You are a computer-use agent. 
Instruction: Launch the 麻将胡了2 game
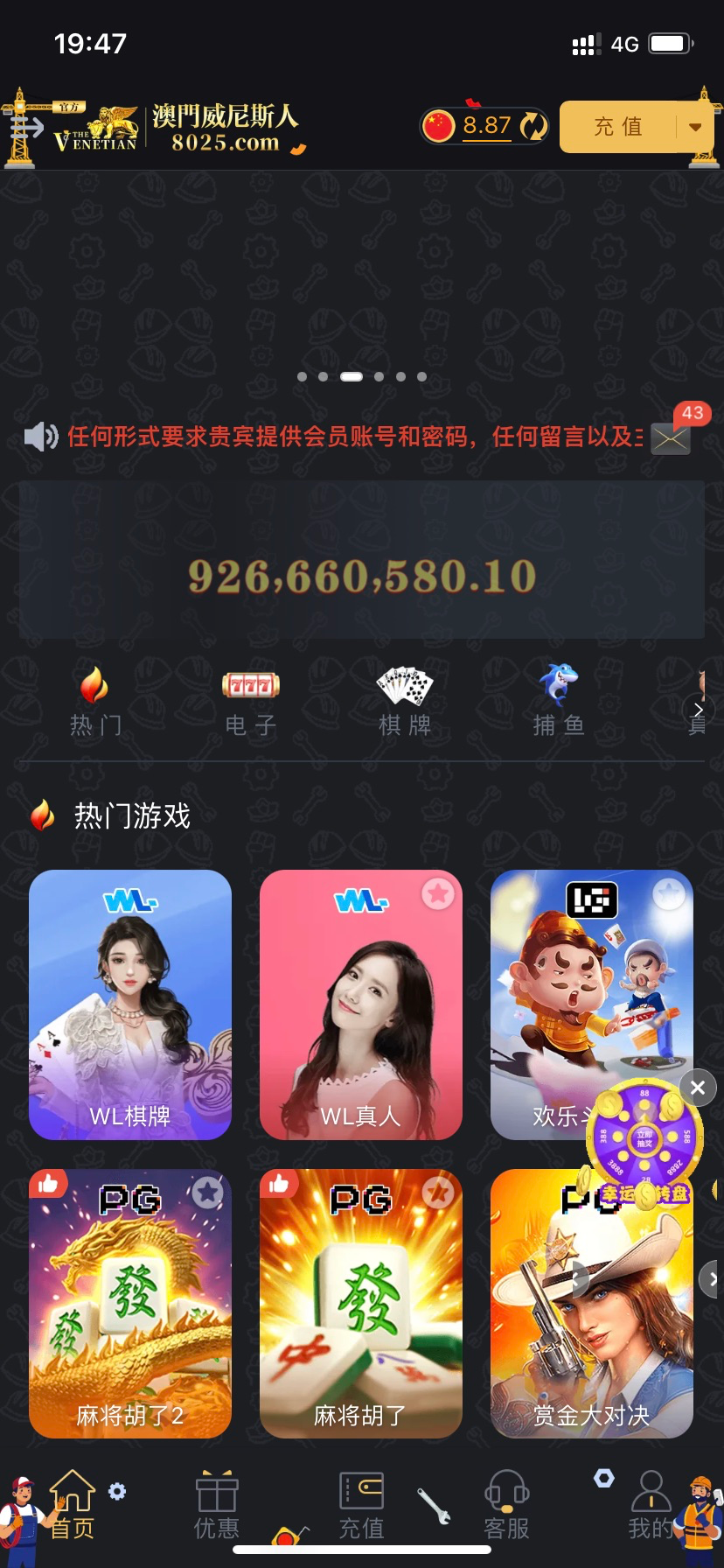click(x=129, y=1304)
